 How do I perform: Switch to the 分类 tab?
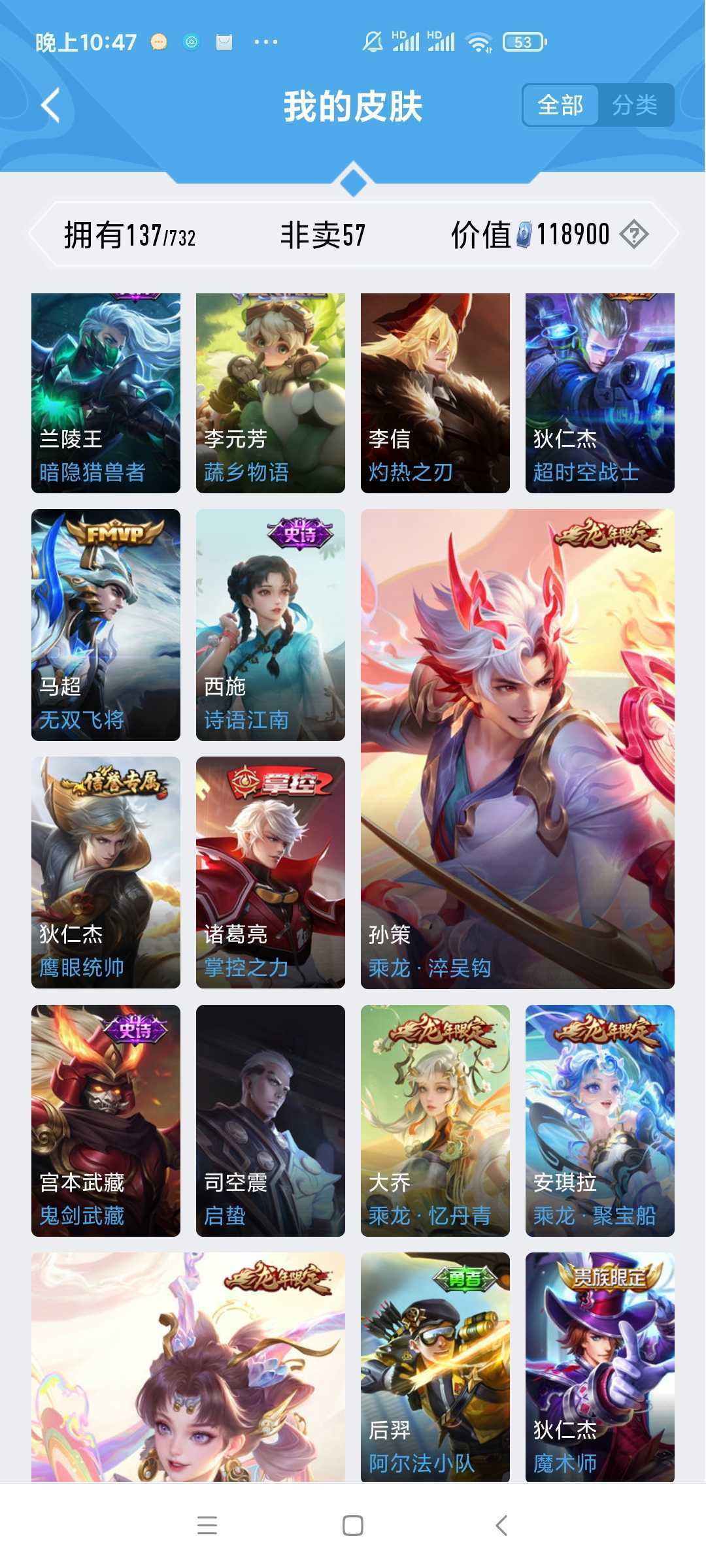point(635,105)
